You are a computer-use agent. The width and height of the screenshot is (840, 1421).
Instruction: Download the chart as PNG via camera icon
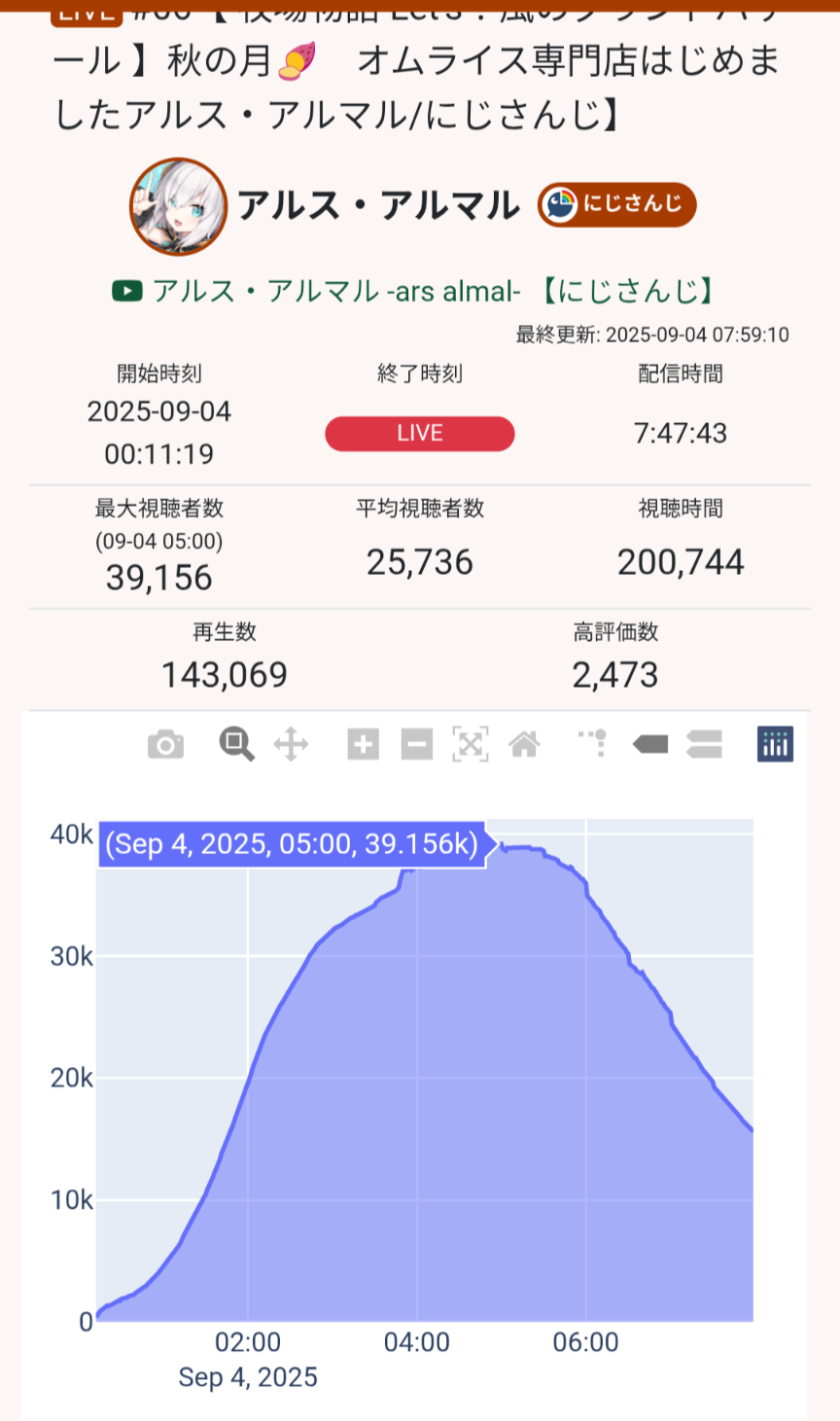click(x=165, y=745)
